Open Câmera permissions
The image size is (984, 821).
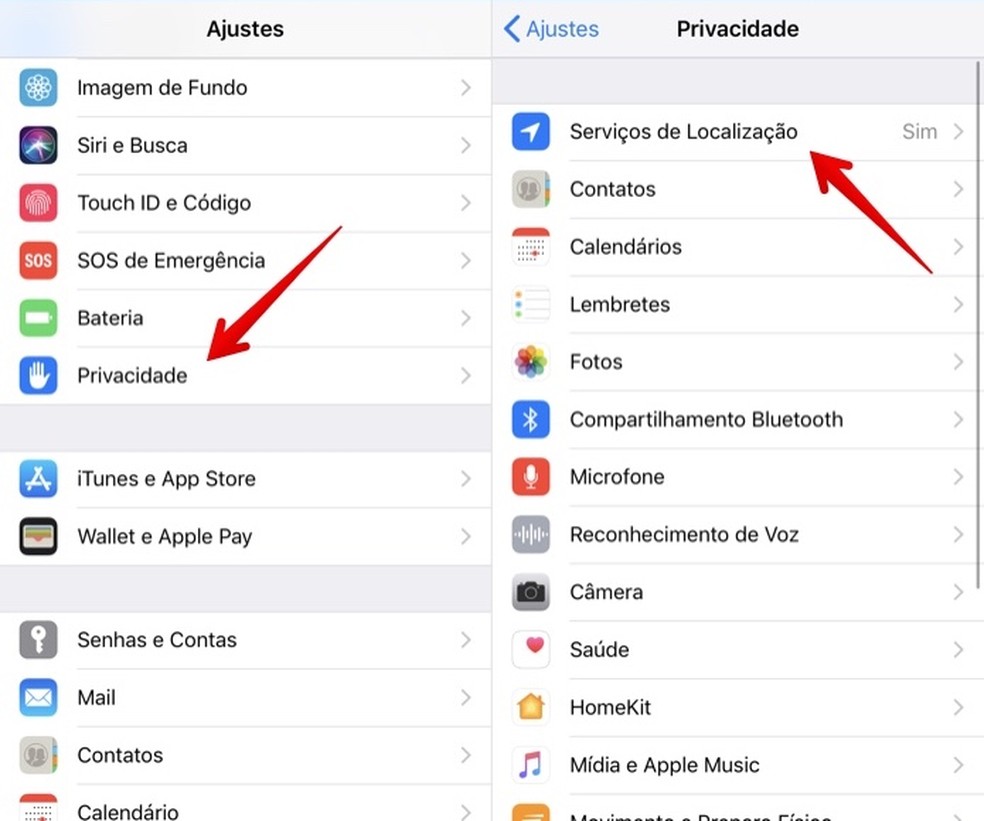(606, 592)
